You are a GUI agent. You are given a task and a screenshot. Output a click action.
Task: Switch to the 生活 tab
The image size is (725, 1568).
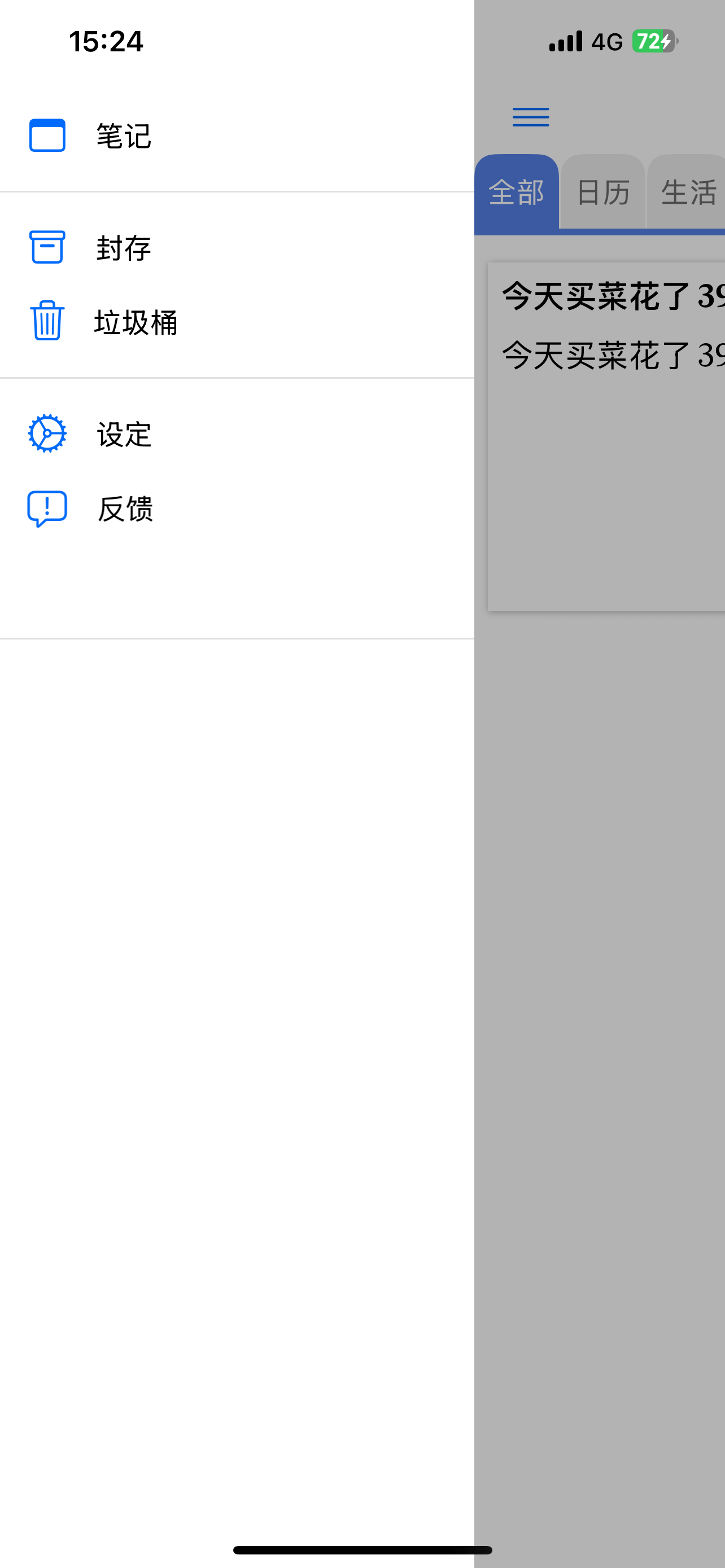(688, 193)
